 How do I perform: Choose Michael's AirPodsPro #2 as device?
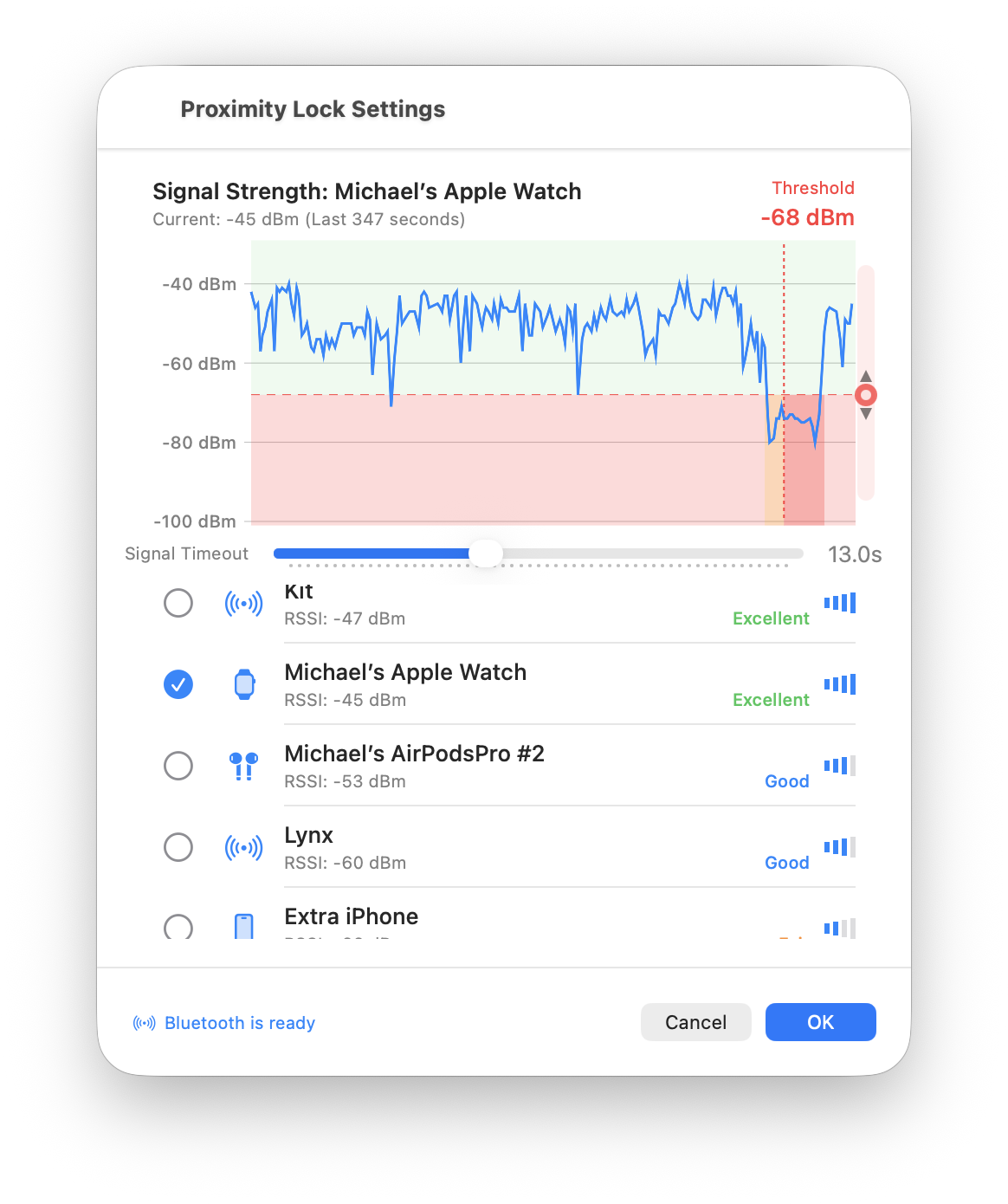click(x=178, y=766)
